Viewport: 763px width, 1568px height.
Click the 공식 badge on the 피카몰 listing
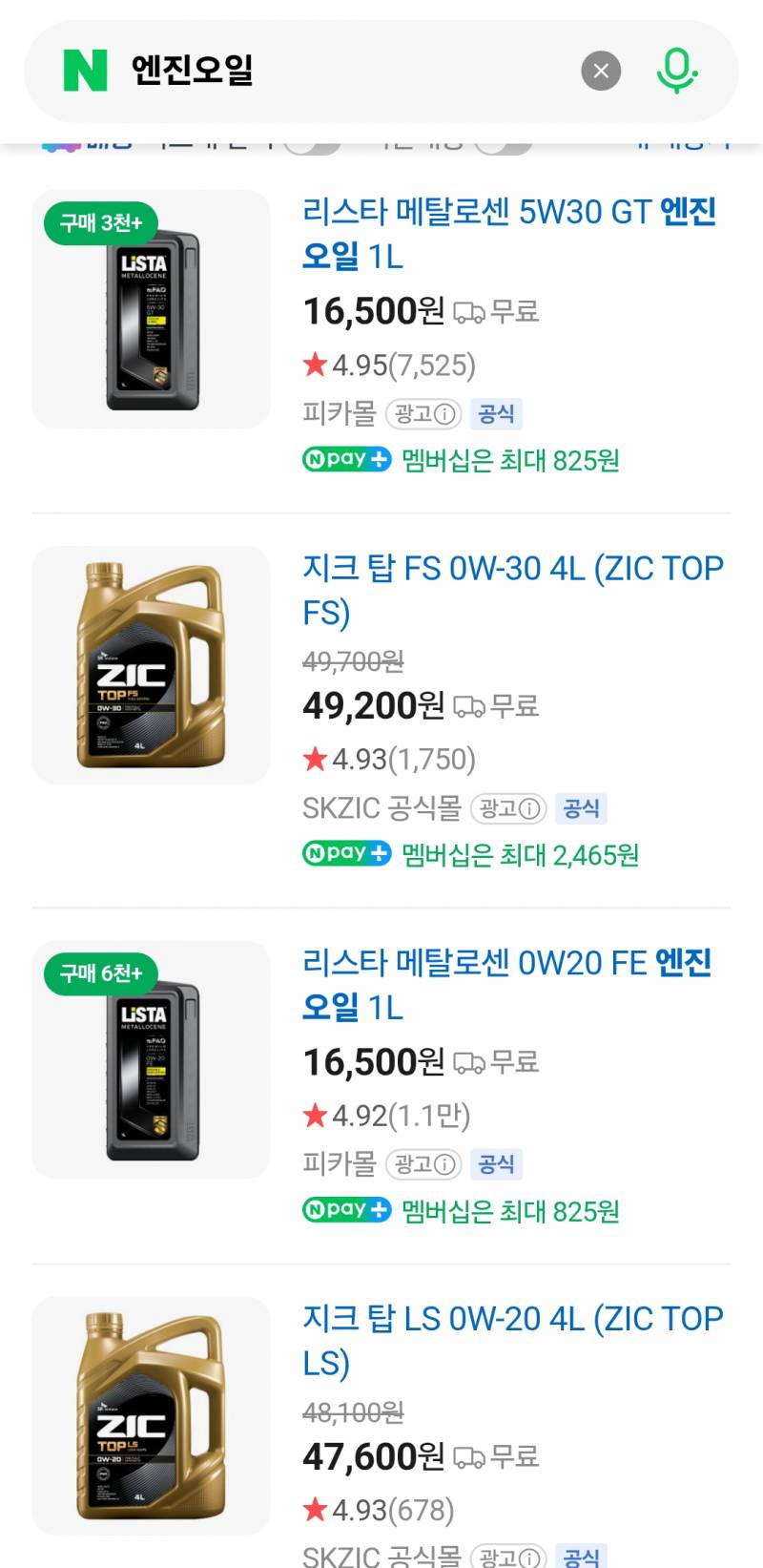(x=497, y=413)
